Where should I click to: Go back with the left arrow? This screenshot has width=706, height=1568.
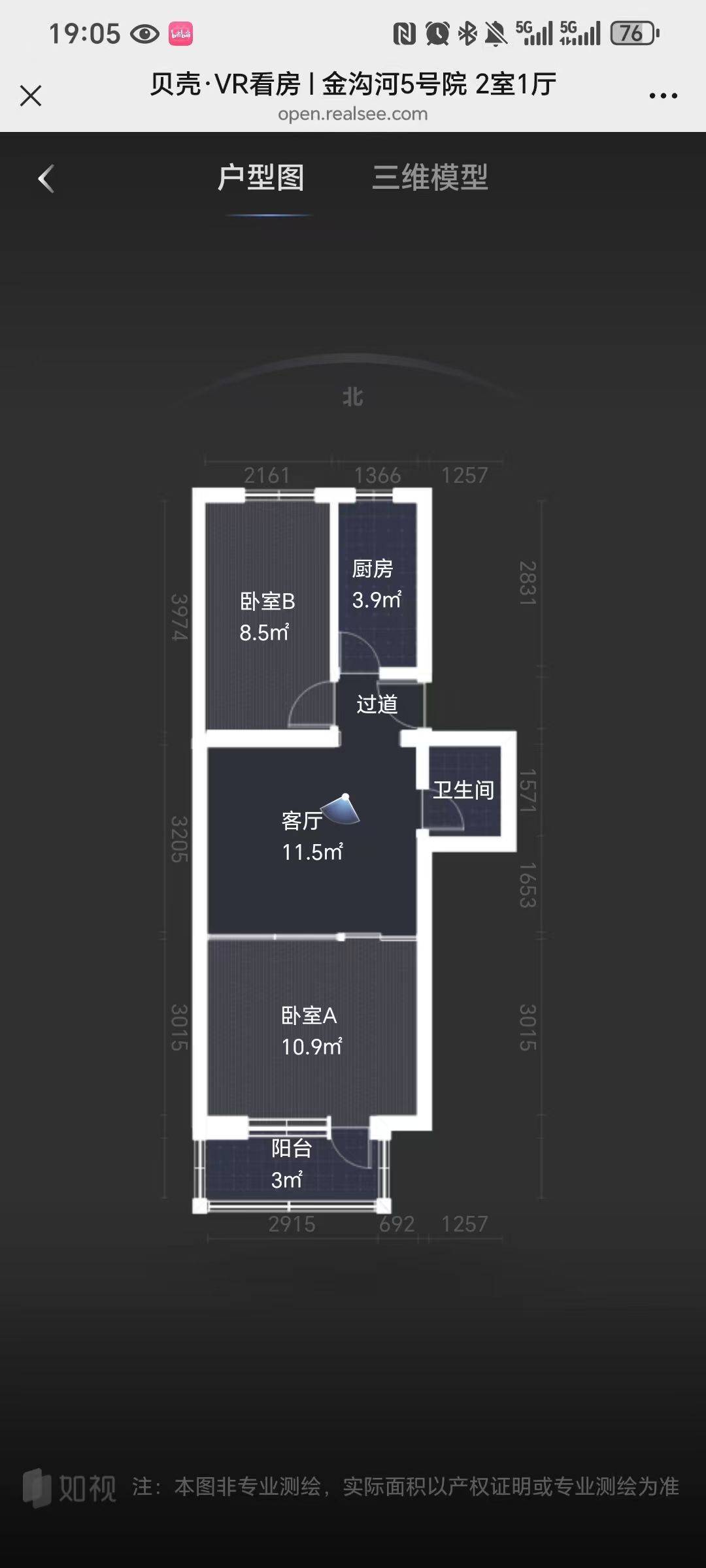pos(46,178)
